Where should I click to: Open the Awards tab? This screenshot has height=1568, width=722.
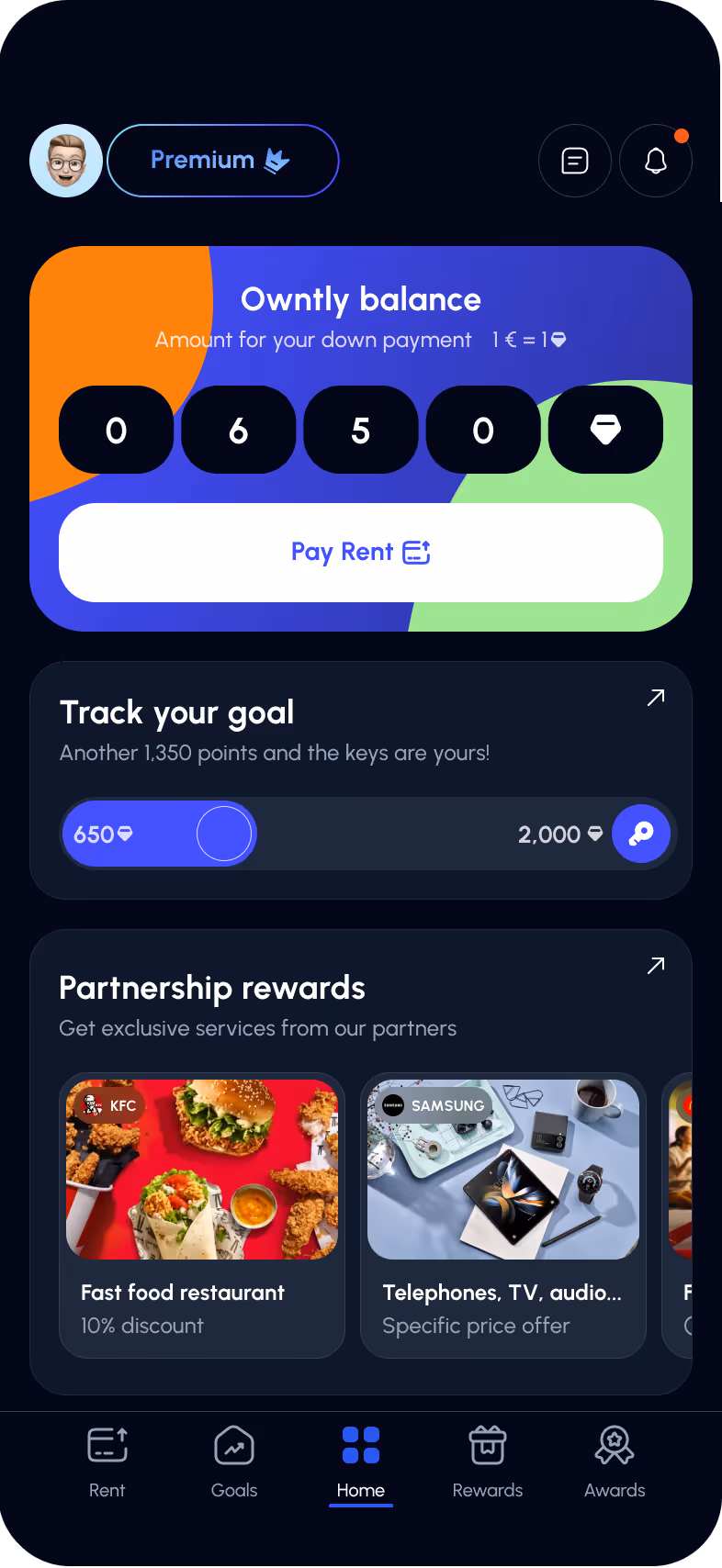pos(615,1462)
